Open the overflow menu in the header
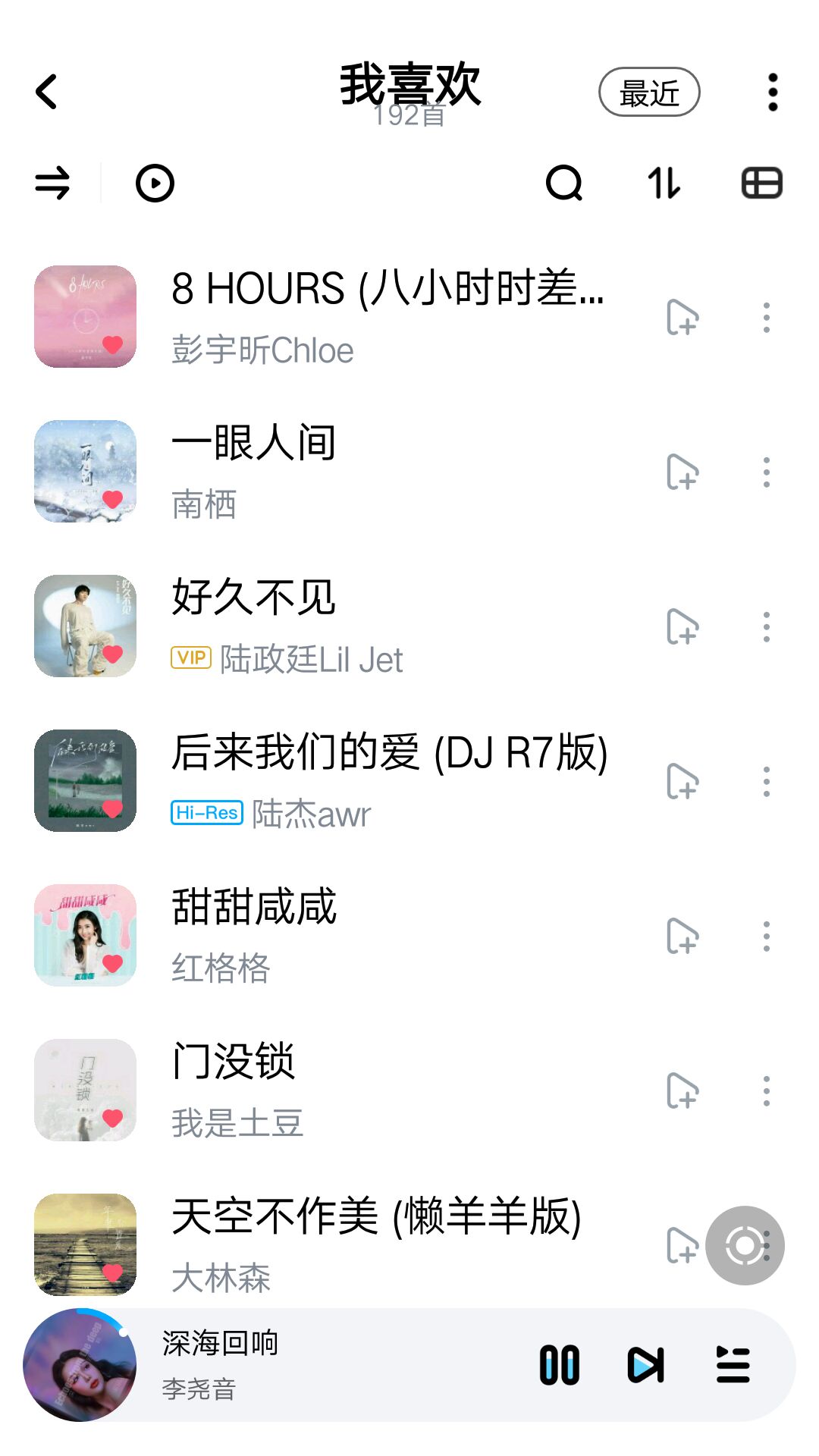Image resolution: width=819 pixels, height=1456 pixels. [772, 93]
